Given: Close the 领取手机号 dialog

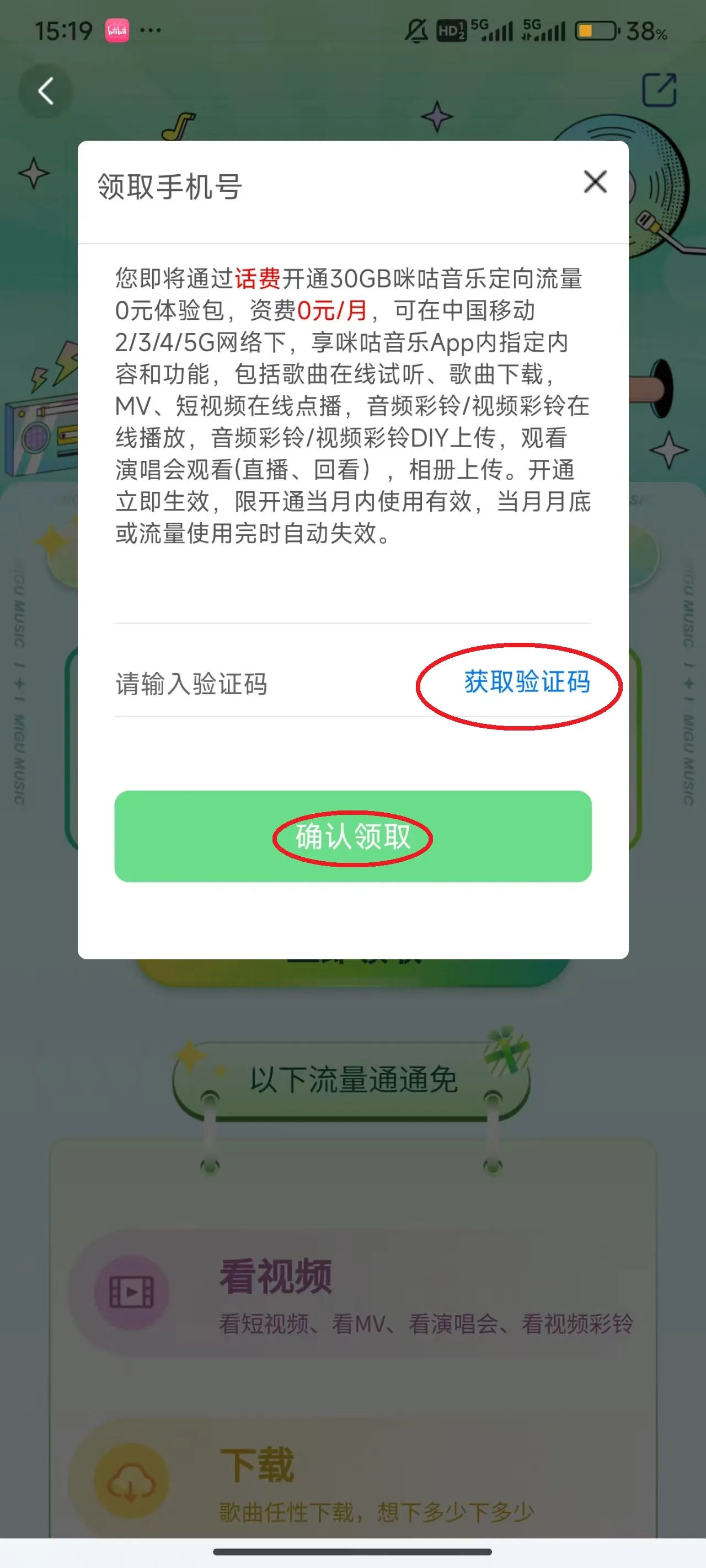Looking at the screenshot, I should [595, 182].
